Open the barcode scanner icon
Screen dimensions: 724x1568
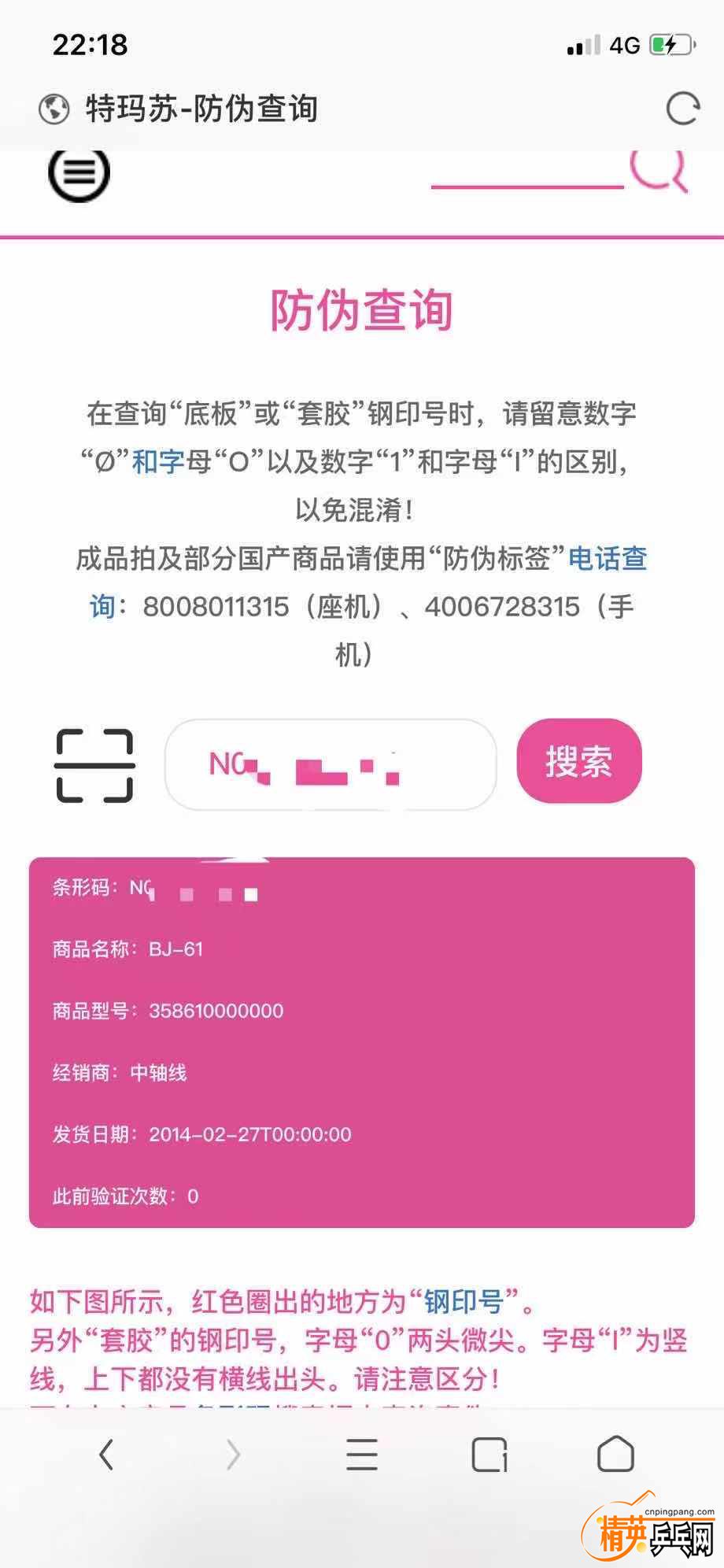pyautogui.click(x=94, y=765)
